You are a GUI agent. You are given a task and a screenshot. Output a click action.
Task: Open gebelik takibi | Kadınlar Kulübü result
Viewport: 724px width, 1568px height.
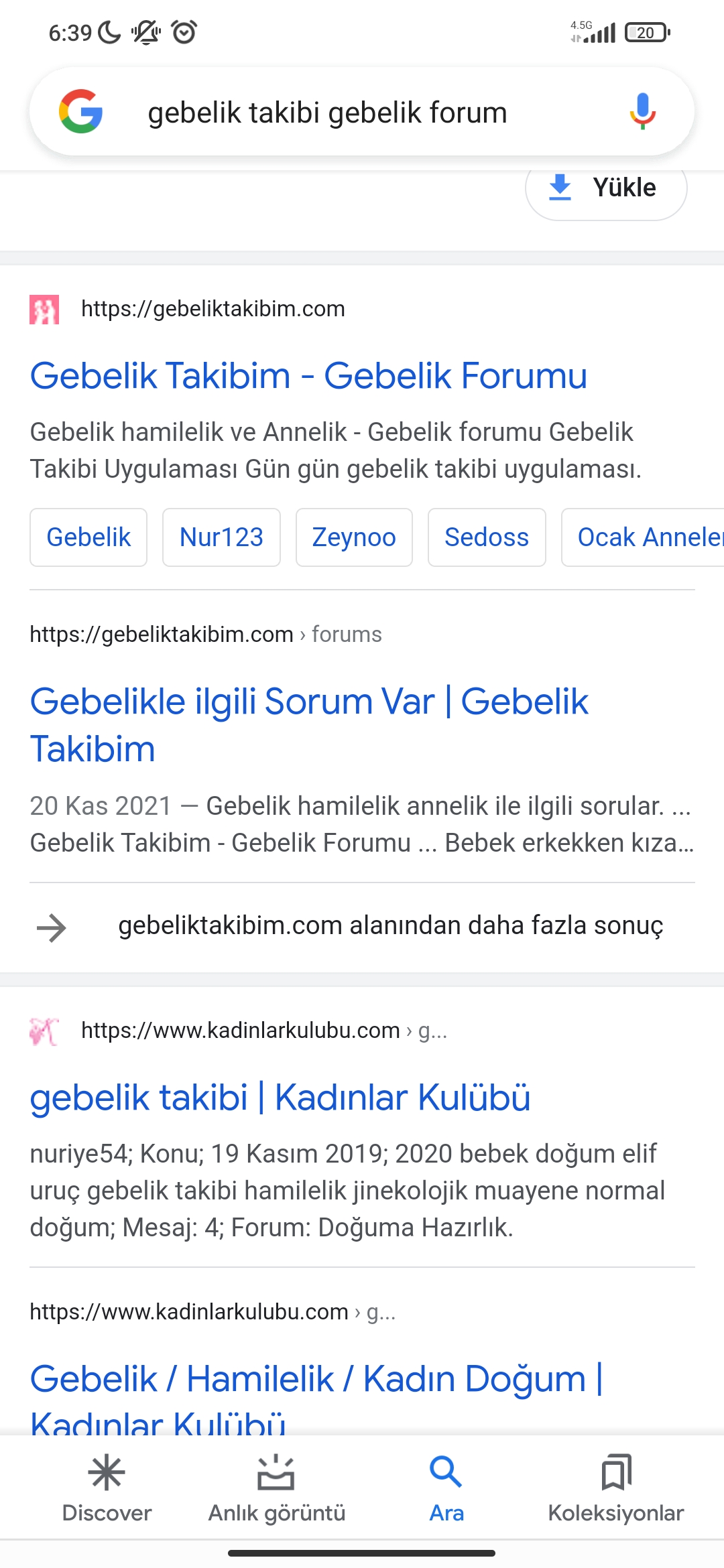pos(280,1098)
